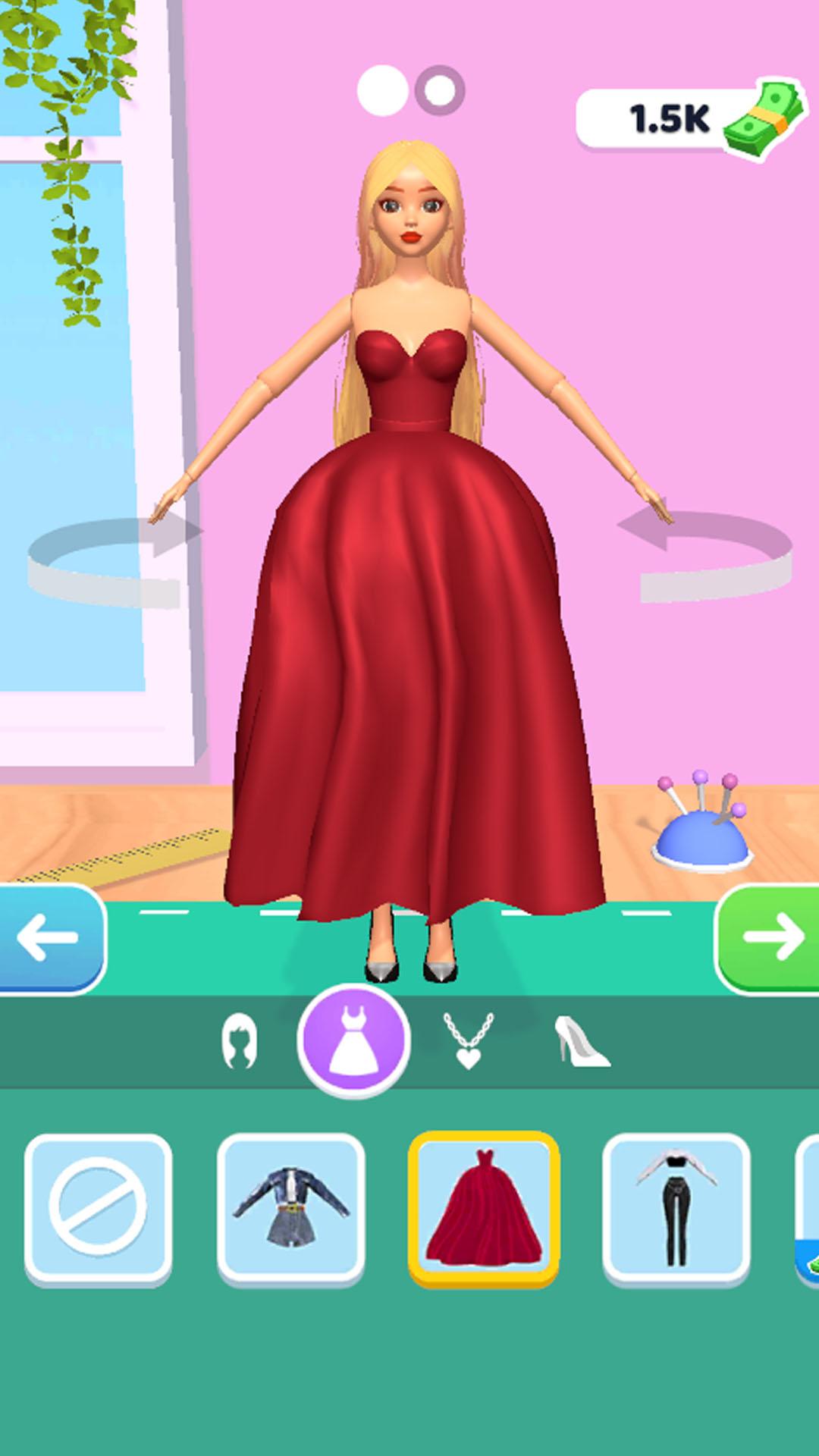Image resolution: width=819 pixels, height=1456 pixels.
Task: Select the dress clothing category
Action: pos(353,1040)
